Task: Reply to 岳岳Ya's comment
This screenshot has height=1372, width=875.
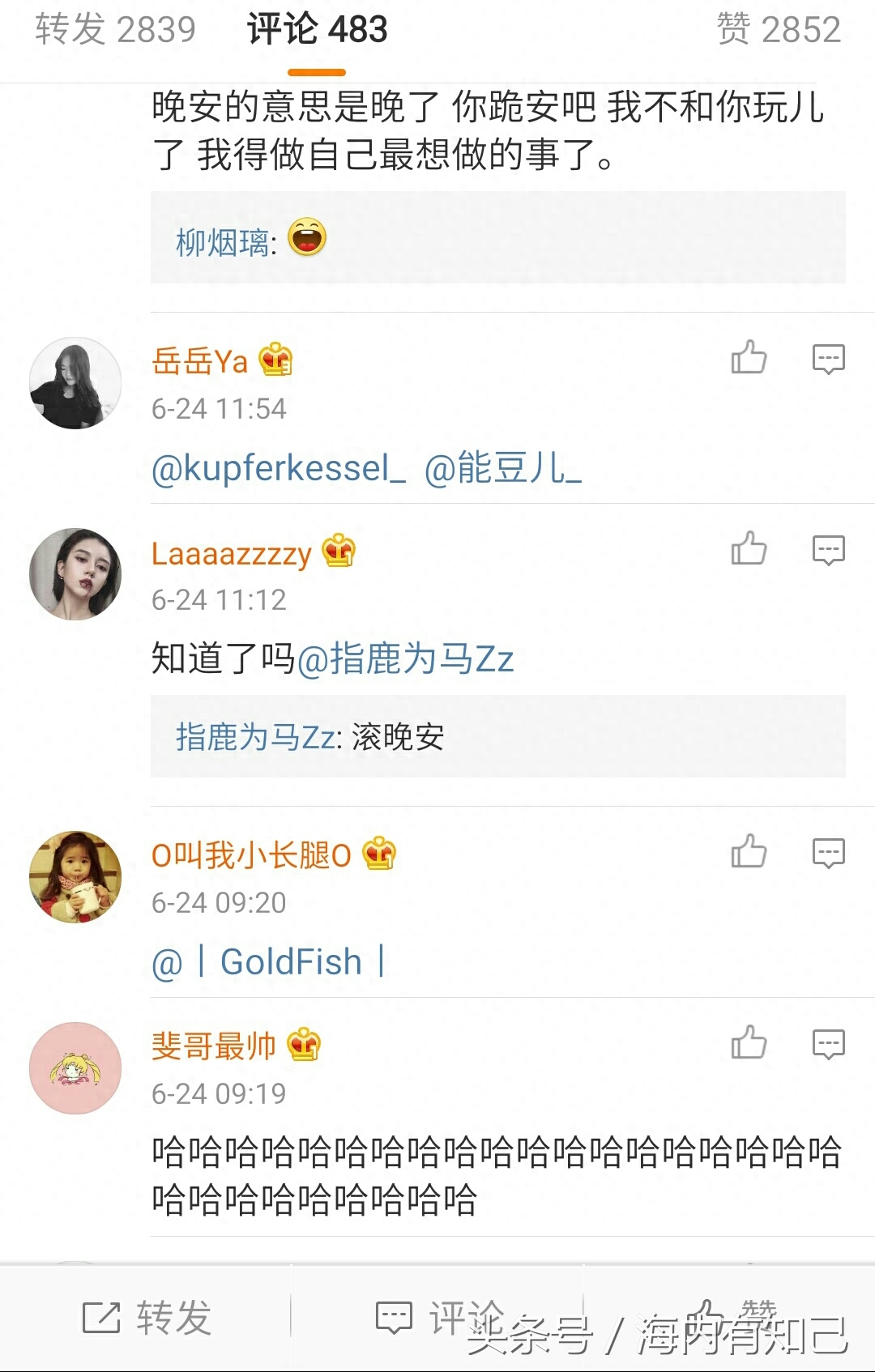Action: [828, 359]
